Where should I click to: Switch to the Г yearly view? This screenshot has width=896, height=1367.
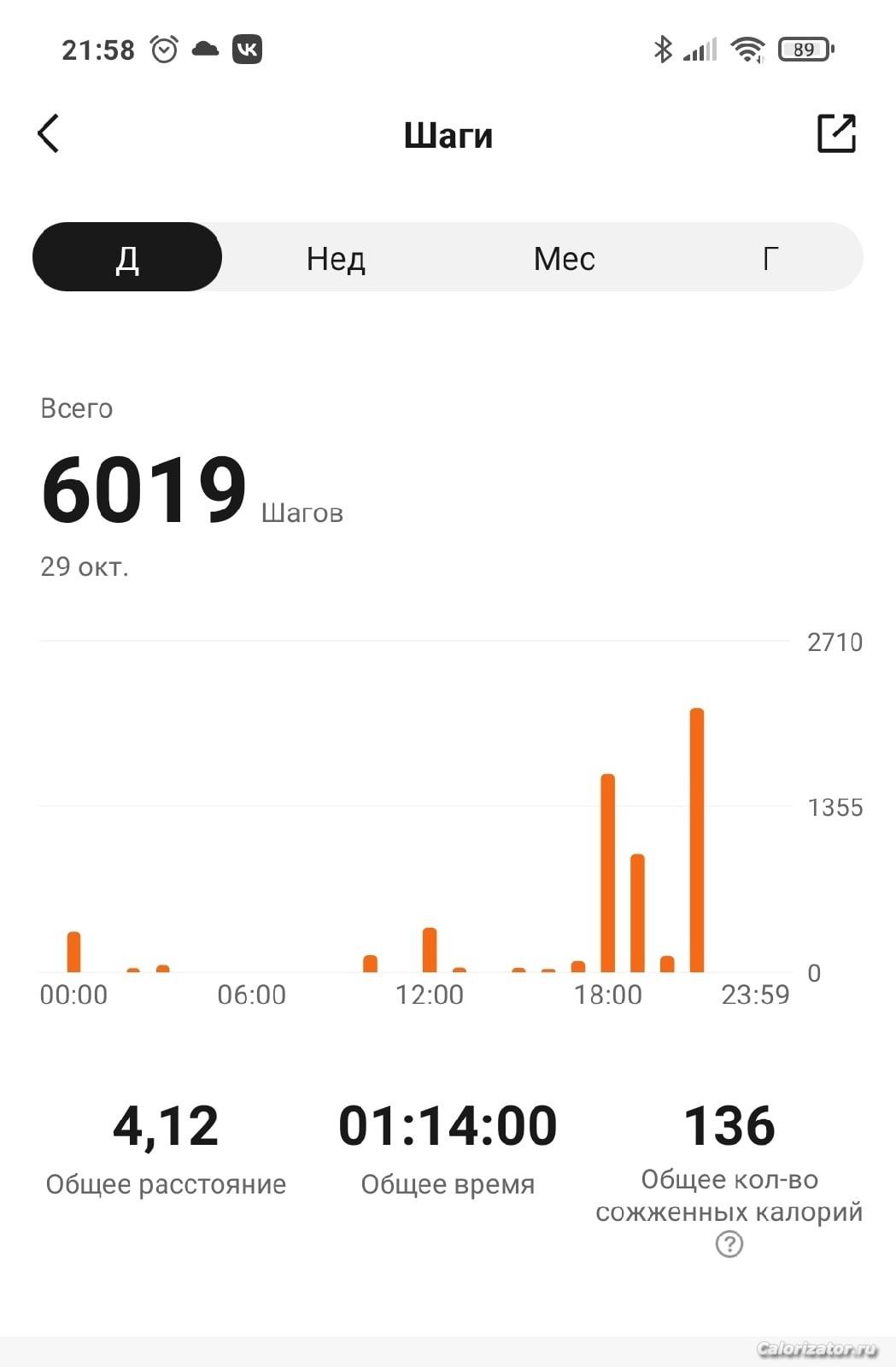click(770, 258)
